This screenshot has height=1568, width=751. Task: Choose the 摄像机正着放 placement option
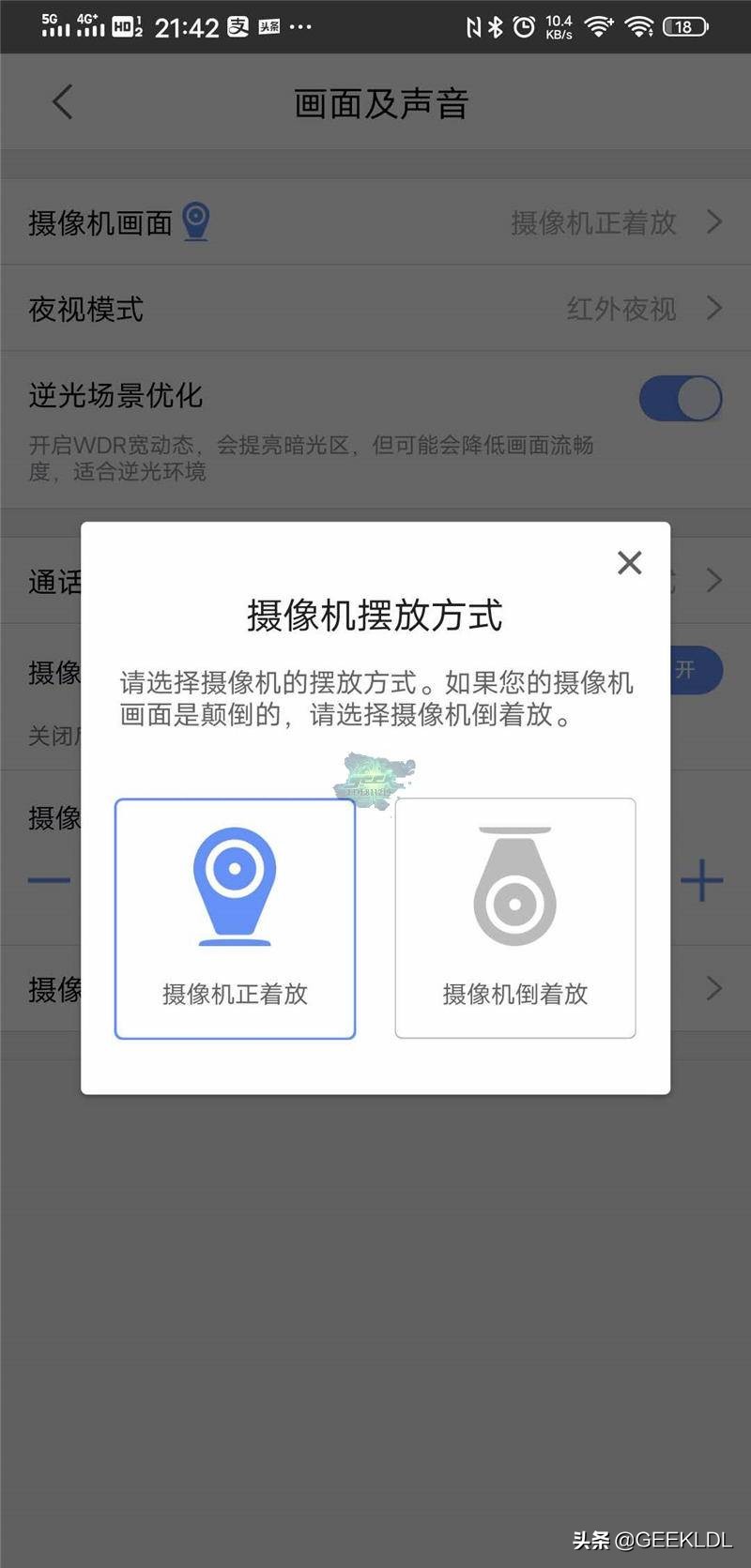(x=235, y=918)
